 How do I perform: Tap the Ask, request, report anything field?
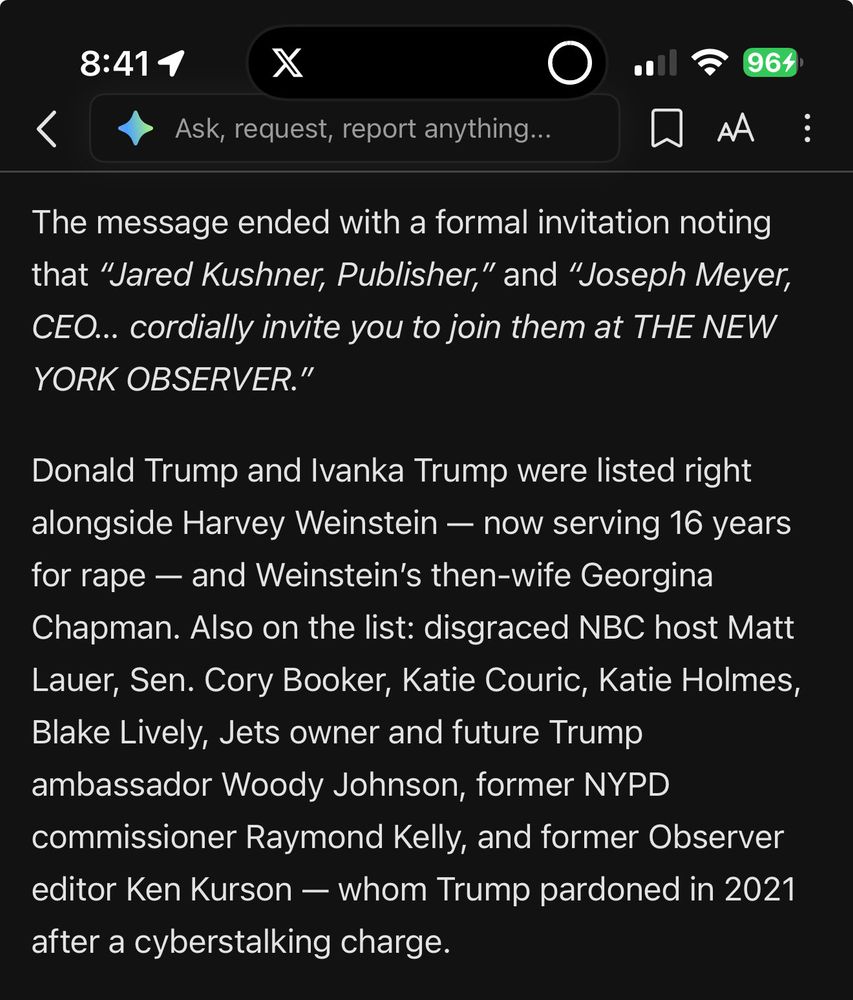click(x=355, y=128)
